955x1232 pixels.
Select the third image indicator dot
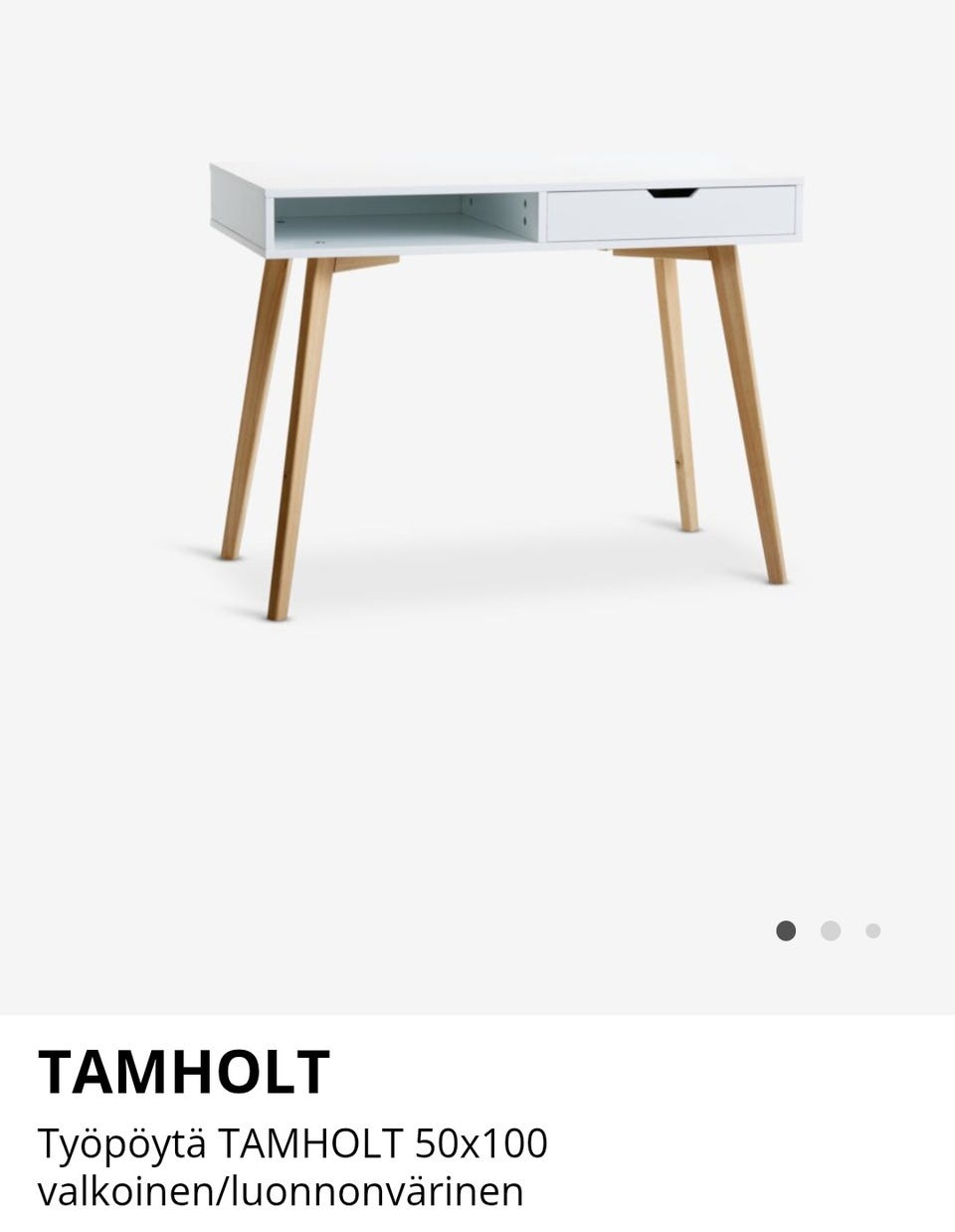coord(873,930)
